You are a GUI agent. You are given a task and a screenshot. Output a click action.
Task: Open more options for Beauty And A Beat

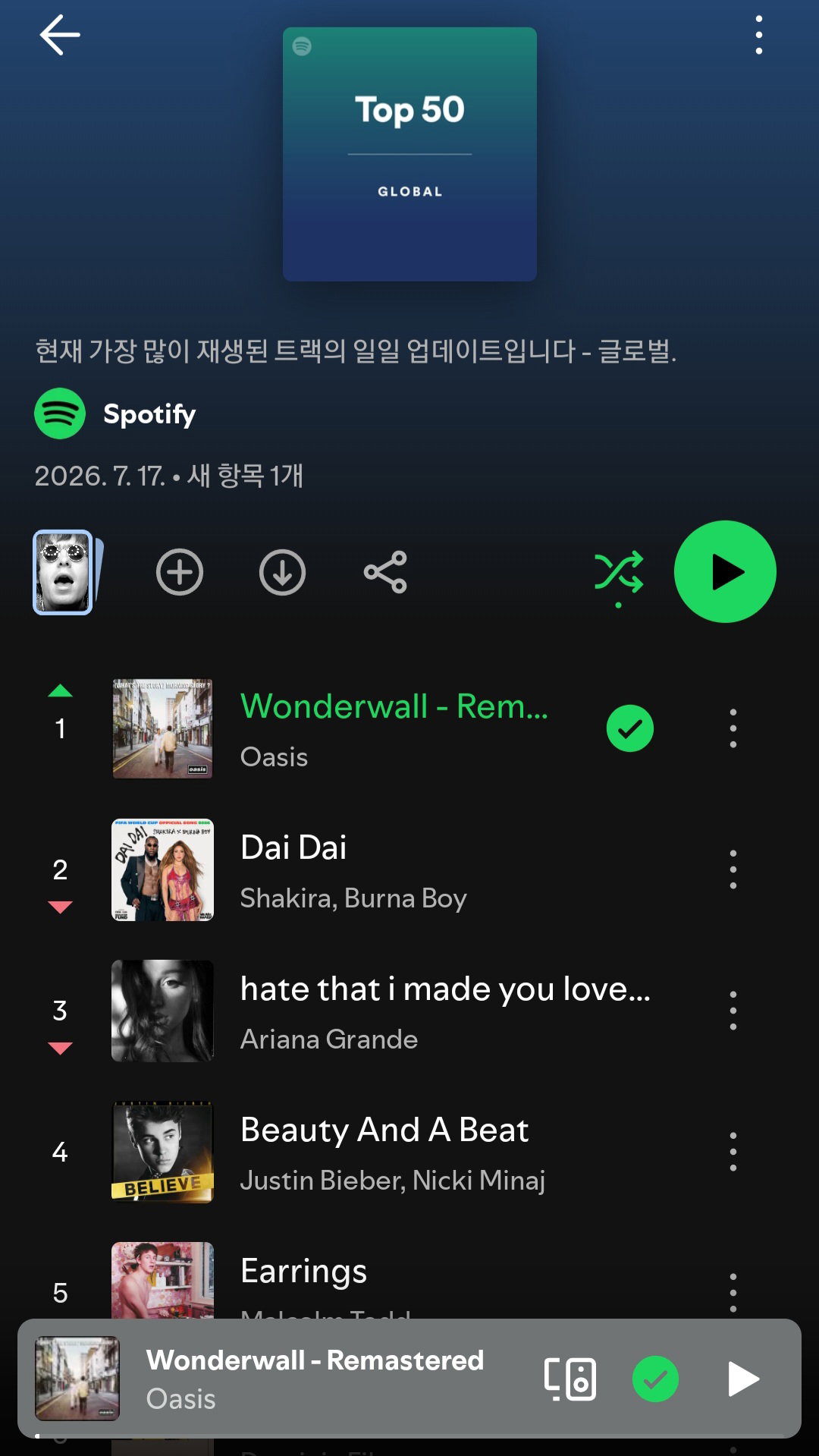(733, 1152)
